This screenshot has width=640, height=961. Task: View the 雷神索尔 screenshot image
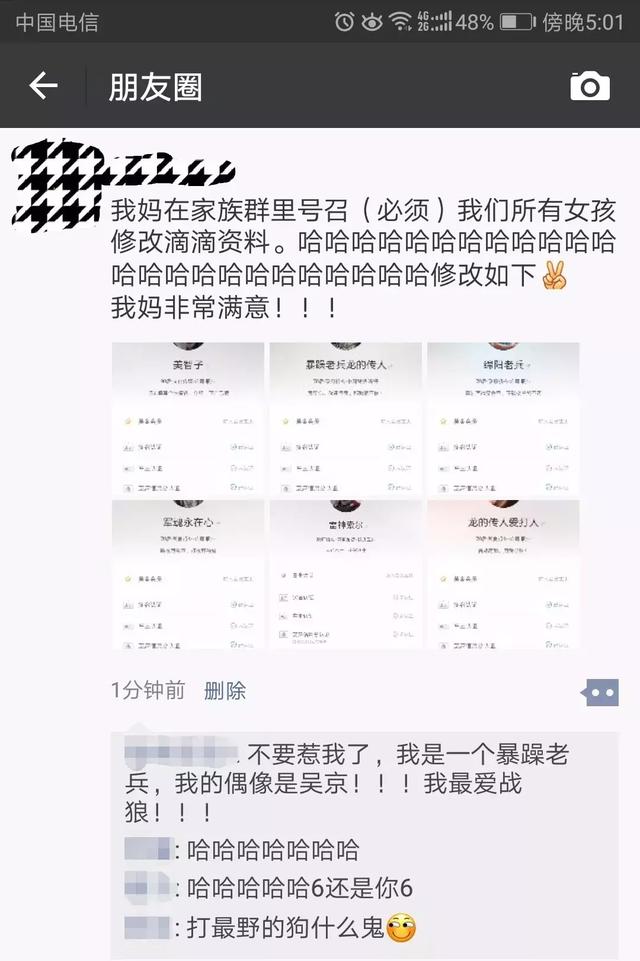coord(346,575)
